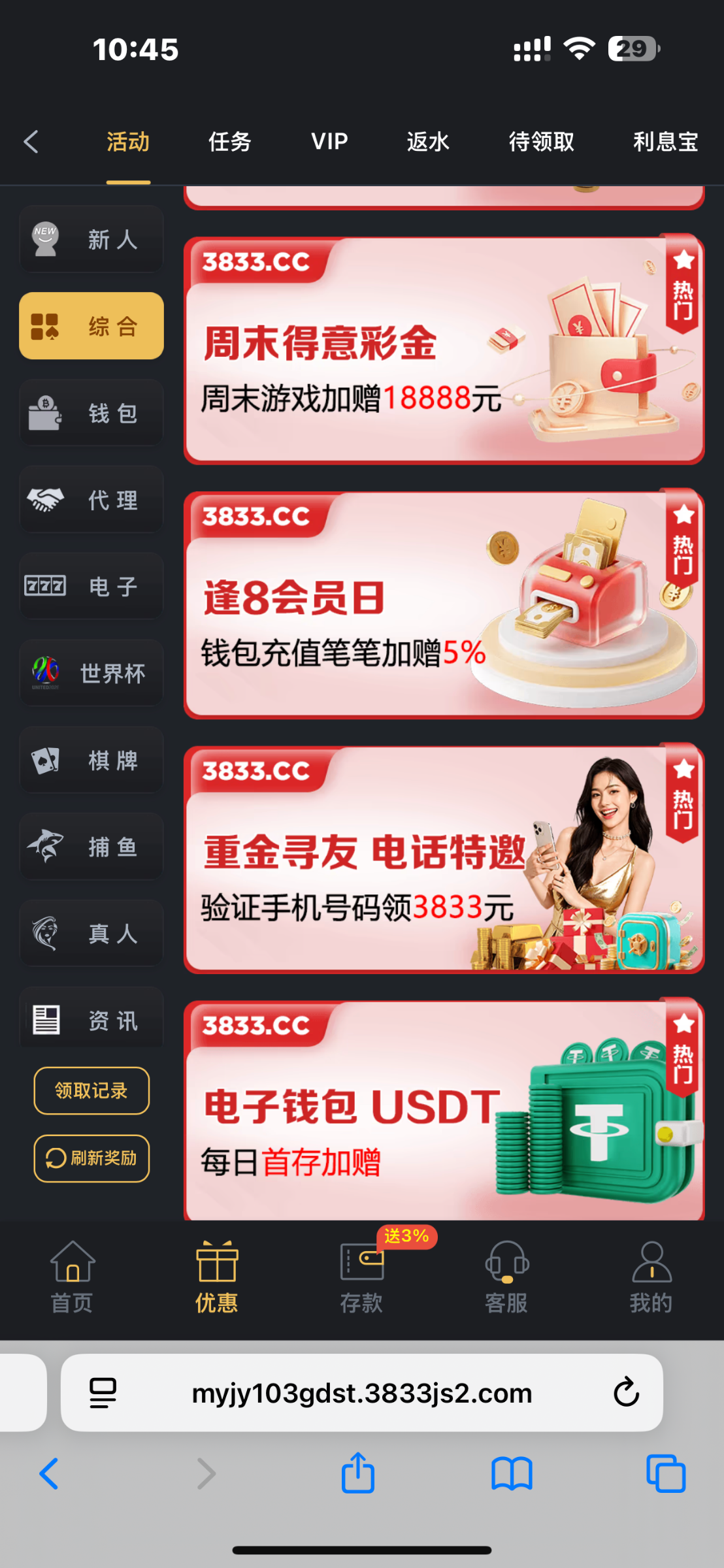Open the 客服 customer service tab
This screenshot has width=724, height=1568.
click(x=506, y=1277)
